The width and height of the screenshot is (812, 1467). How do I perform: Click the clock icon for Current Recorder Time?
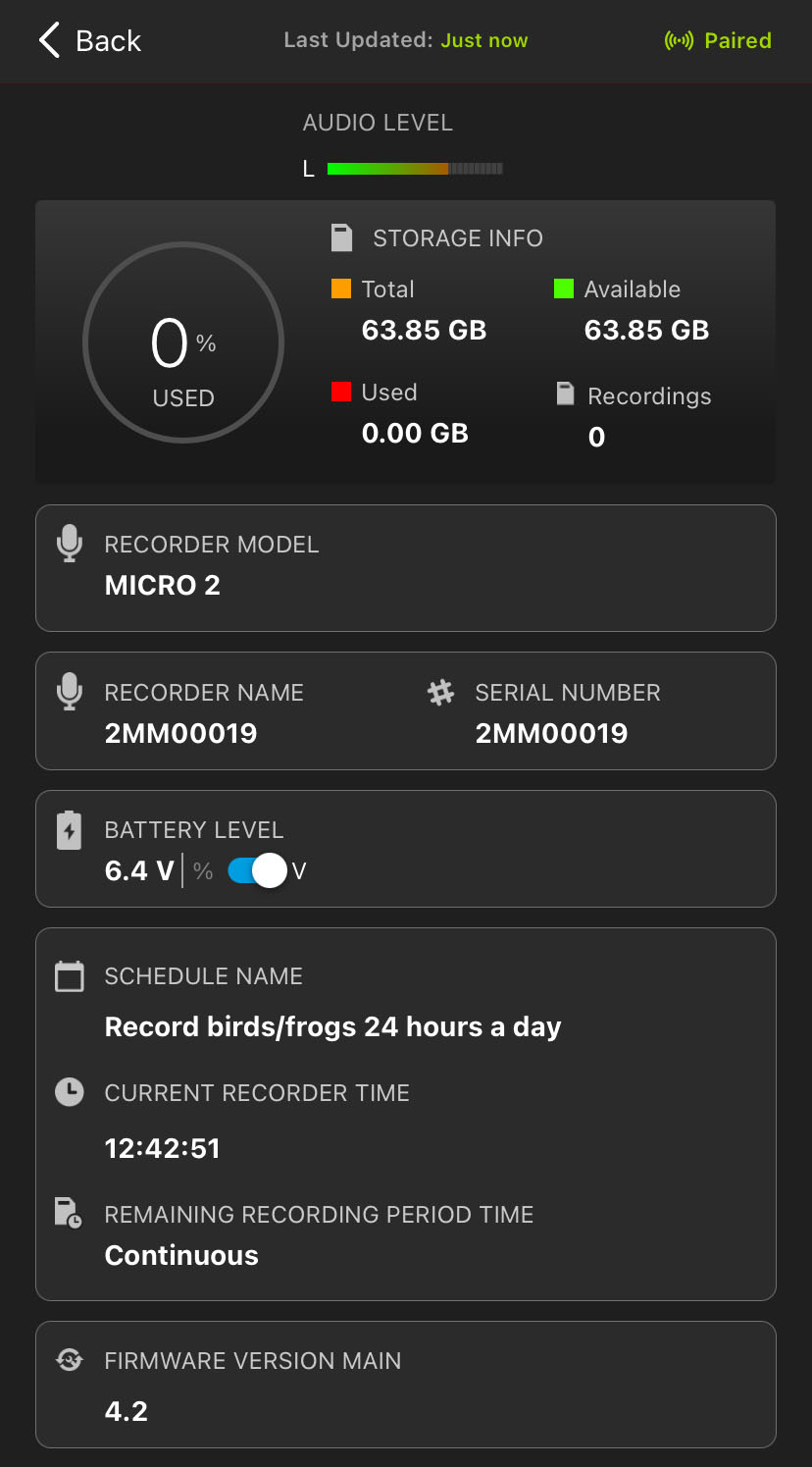[69, 1092]
